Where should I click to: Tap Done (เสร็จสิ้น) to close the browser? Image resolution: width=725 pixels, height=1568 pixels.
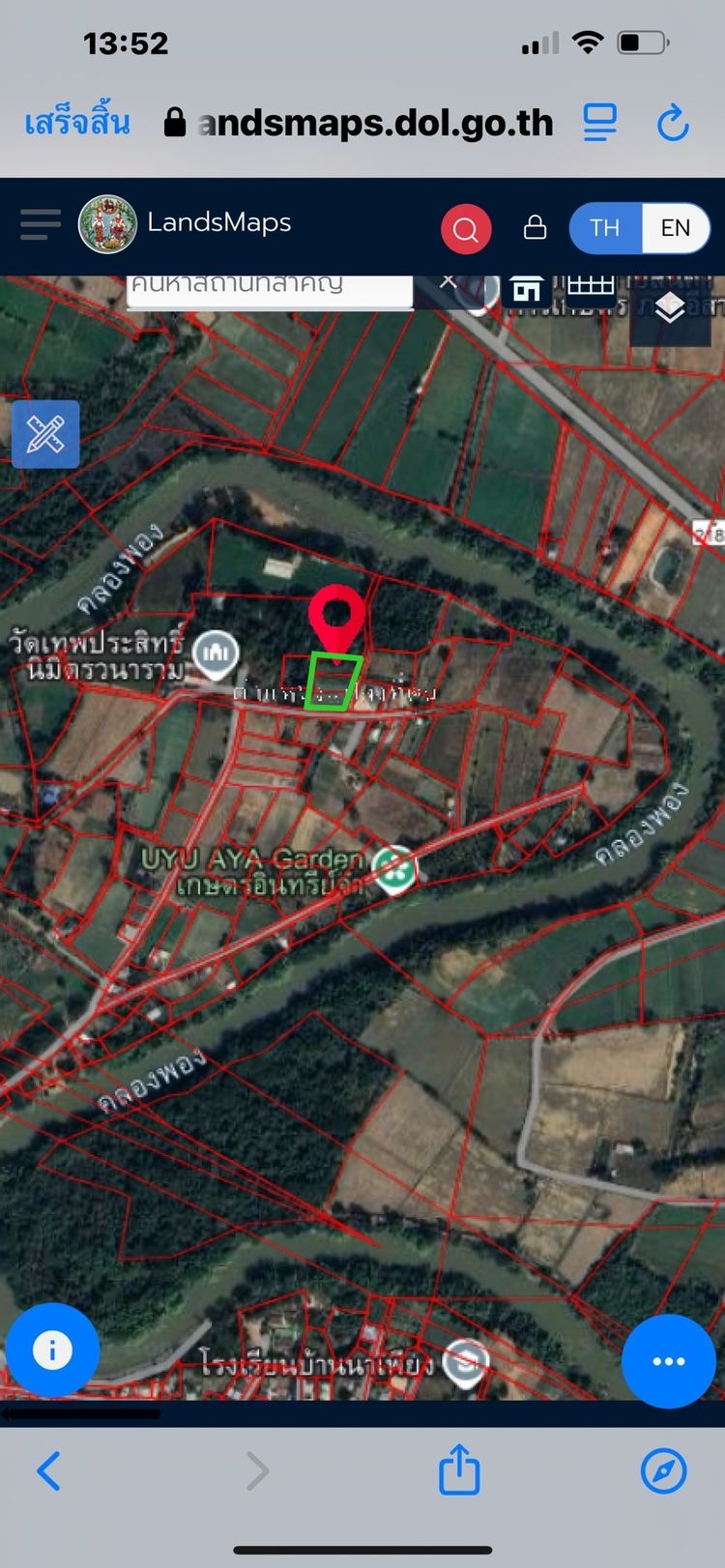77,123
